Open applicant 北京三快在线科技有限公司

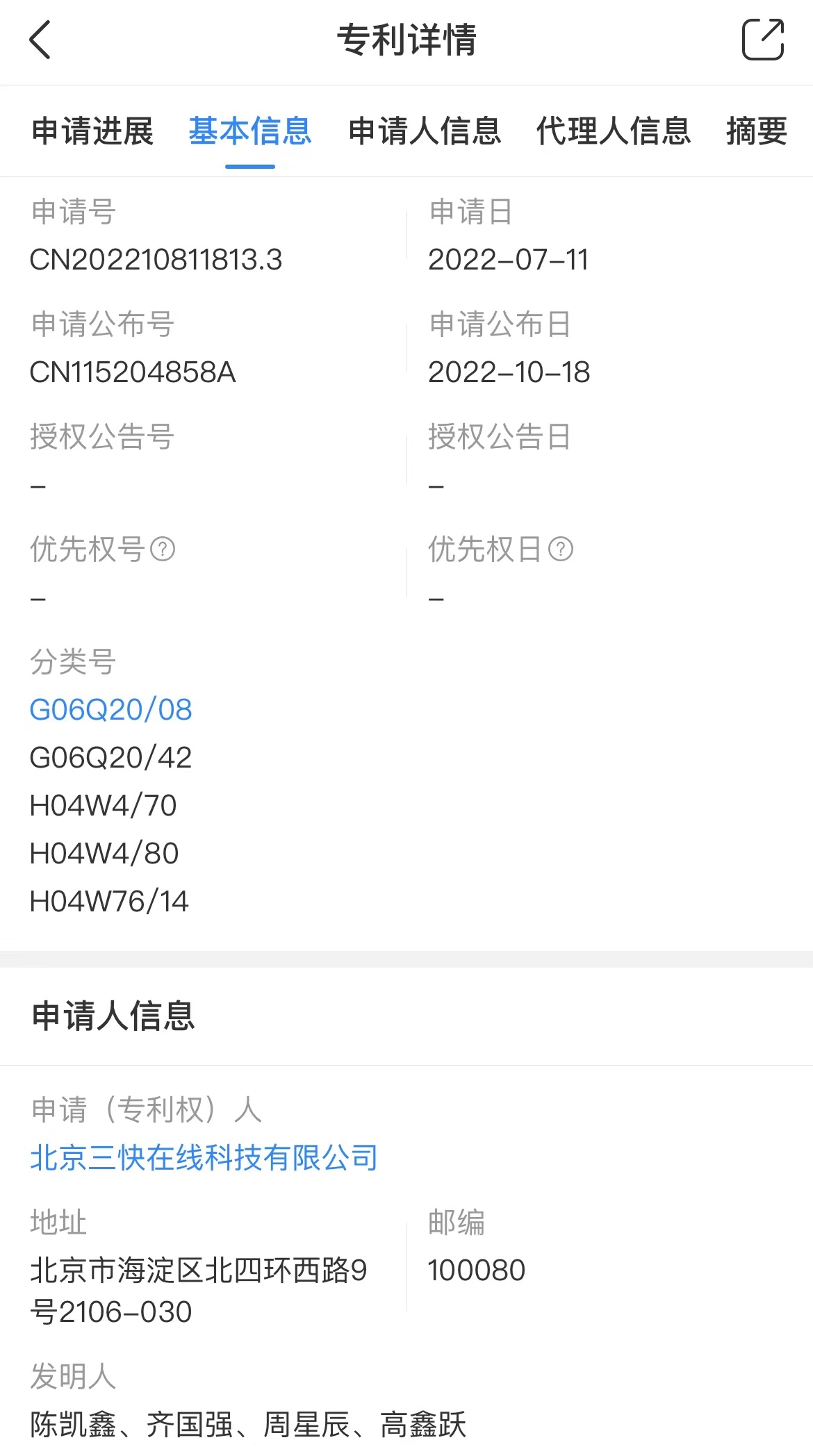pos(204,1157)
